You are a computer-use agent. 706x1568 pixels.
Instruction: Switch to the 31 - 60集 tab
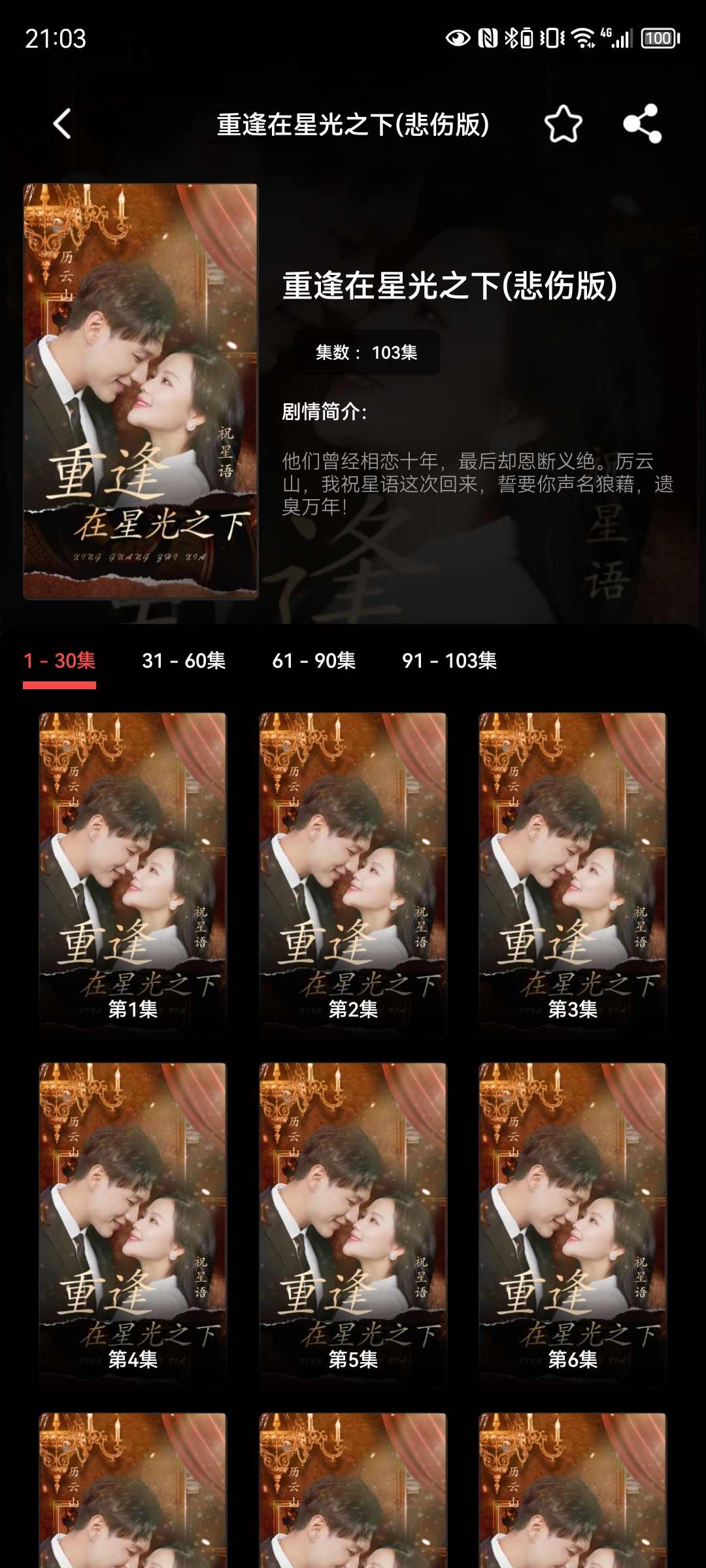click(x=184, y=661)
